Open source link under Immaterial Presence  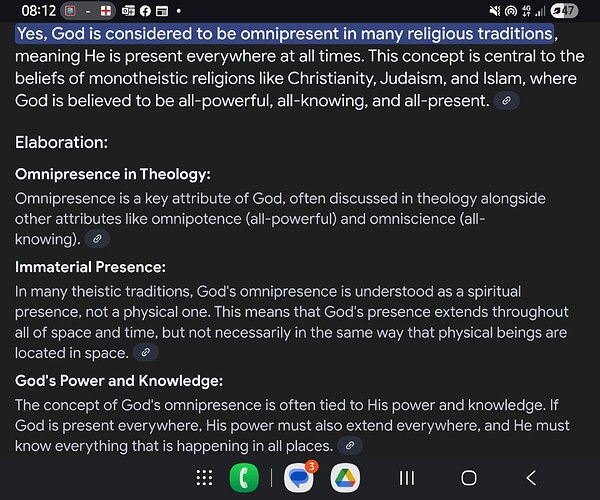point(145,353)
